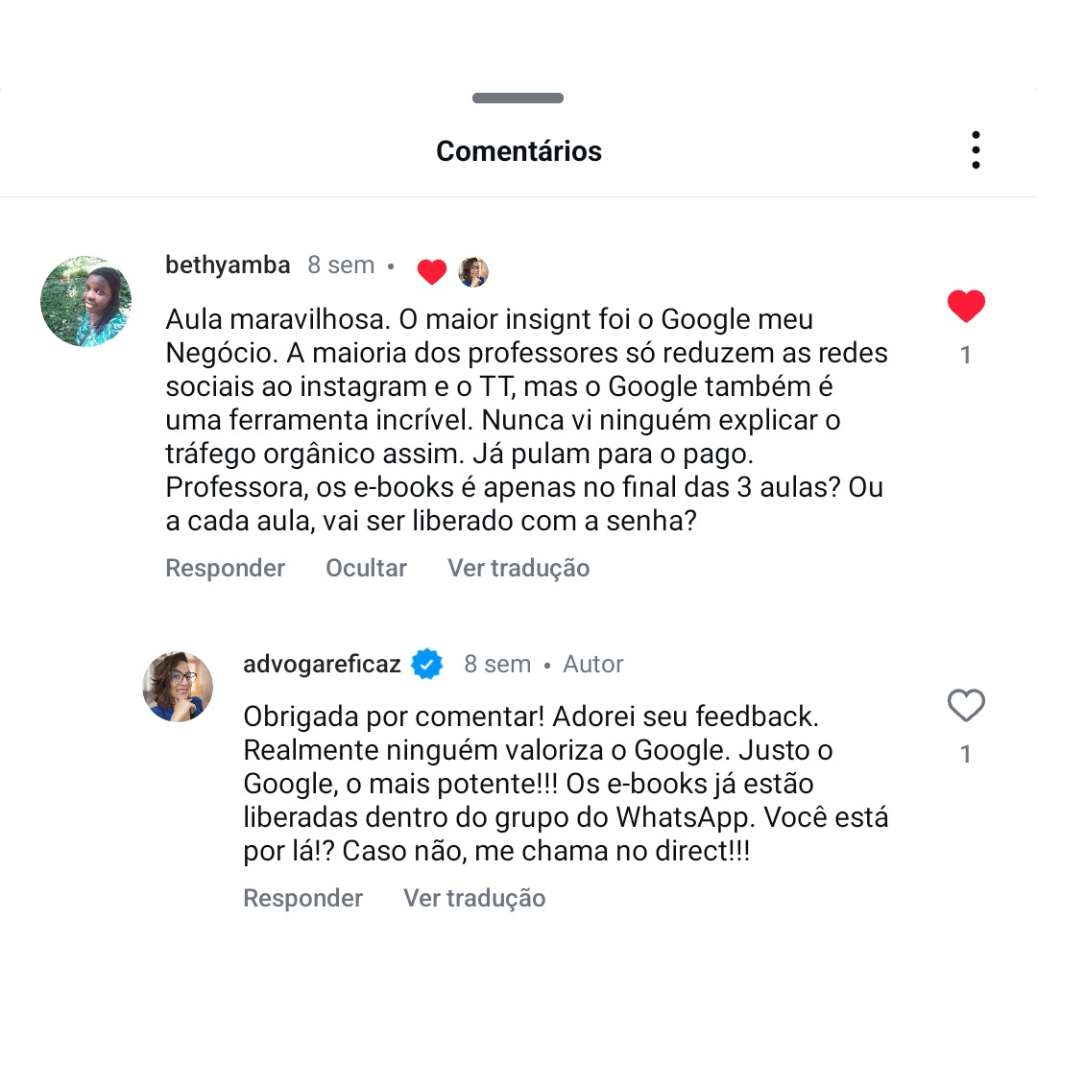Open bethyamba's profile picture

pyautogui.click(x=86, y=302)
